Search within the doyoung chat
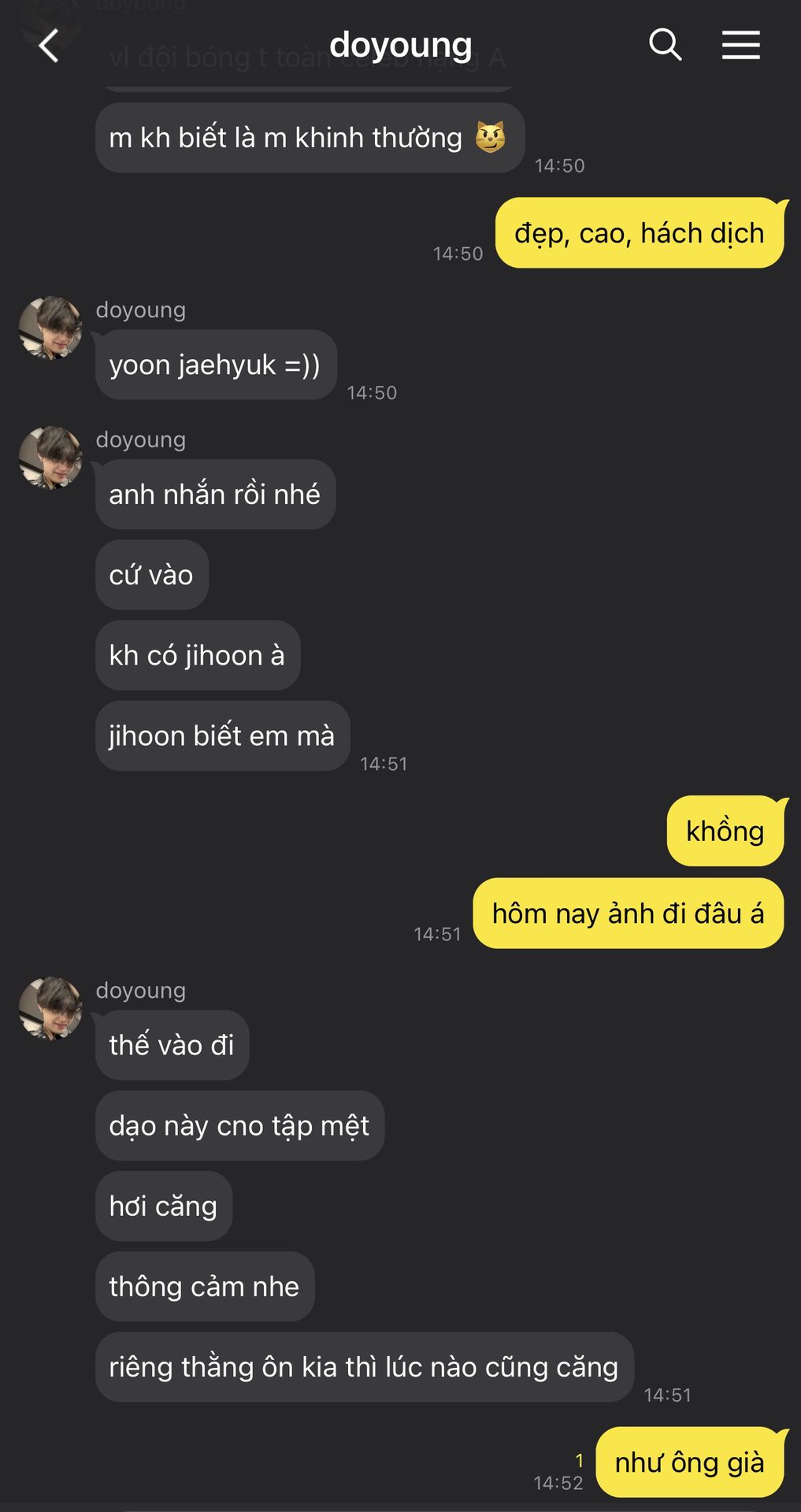Viewport: 801px width, 1512px height. tap(665, 45)
